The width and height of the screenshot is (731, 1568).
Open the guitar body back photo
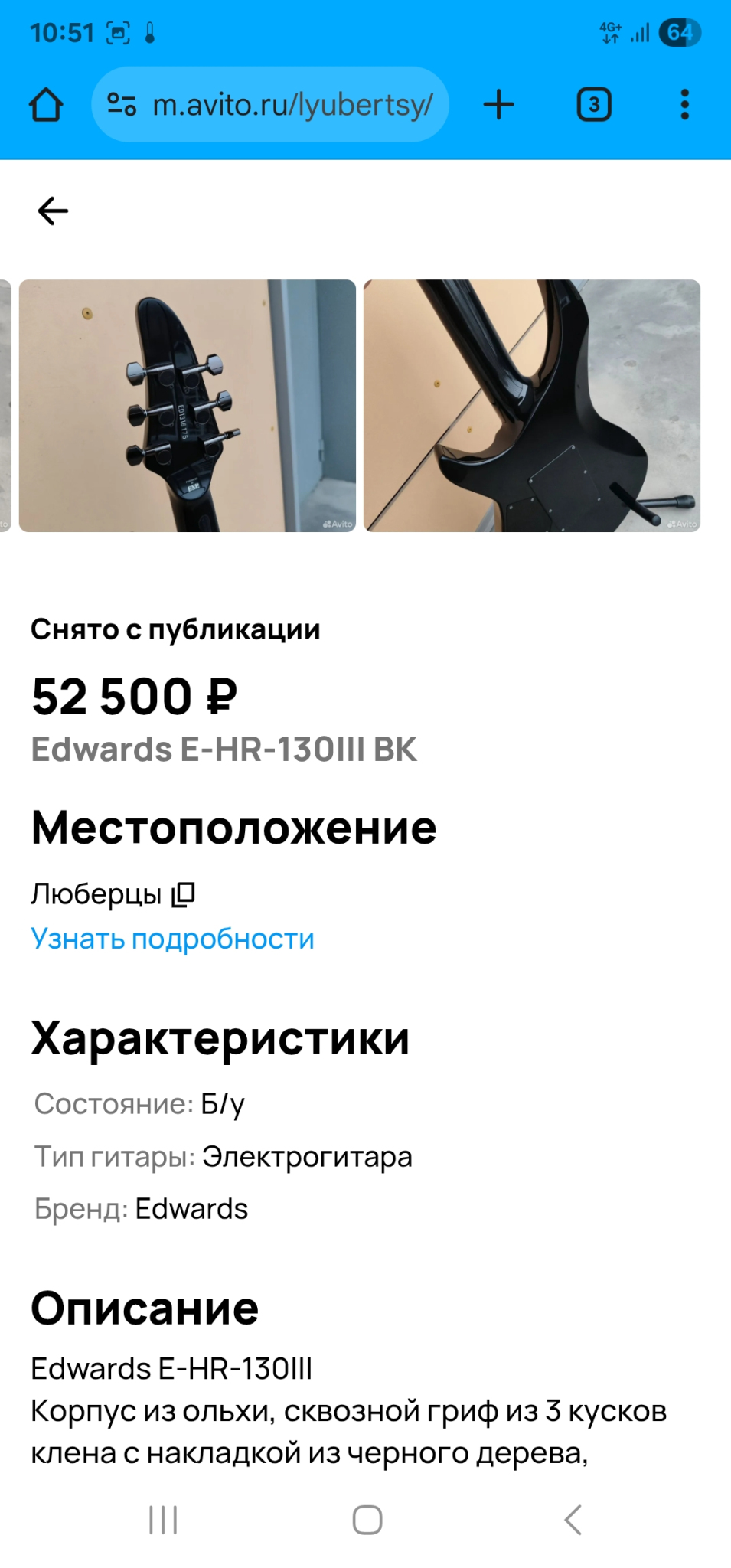[x=531, y=406]
